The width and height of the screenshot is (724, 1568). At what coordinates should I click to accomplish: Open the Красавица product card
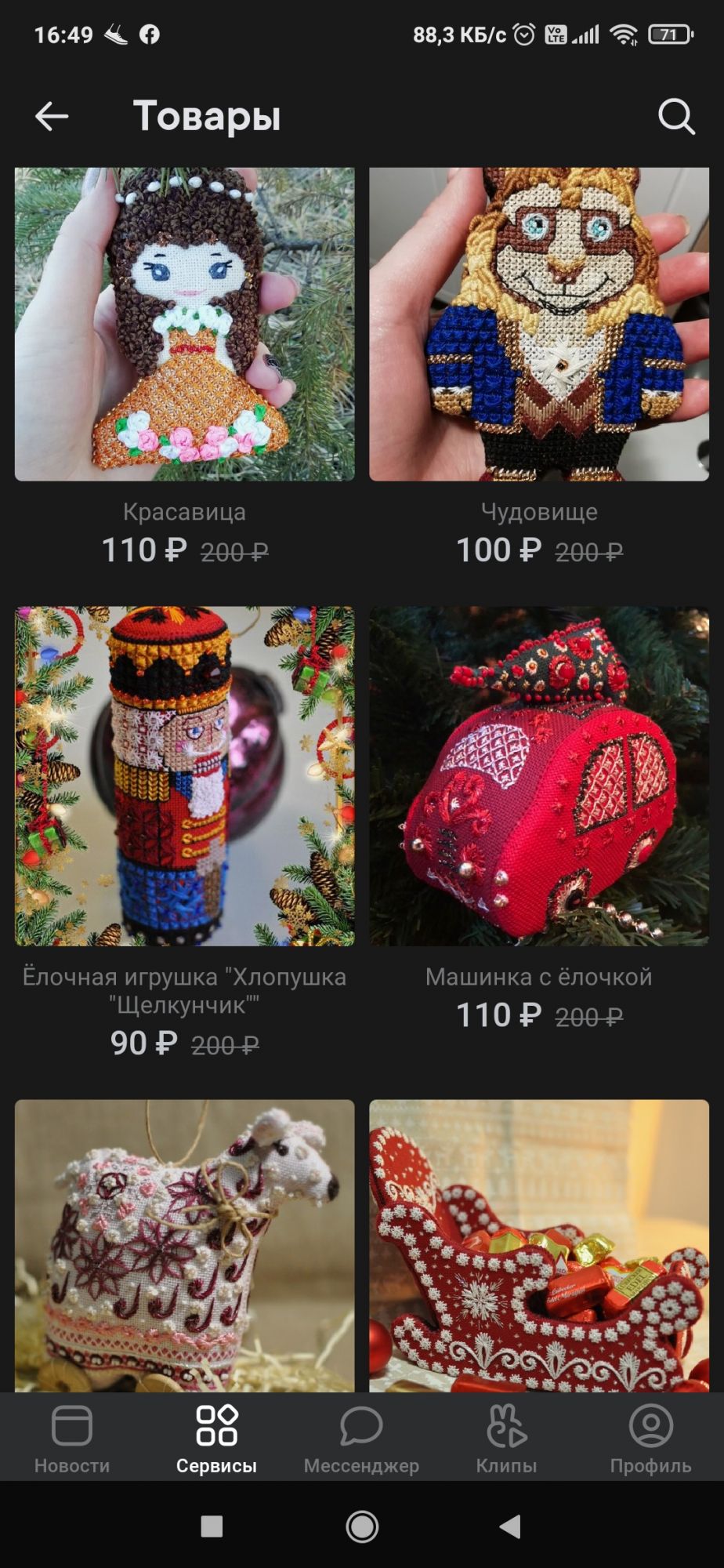185,324
